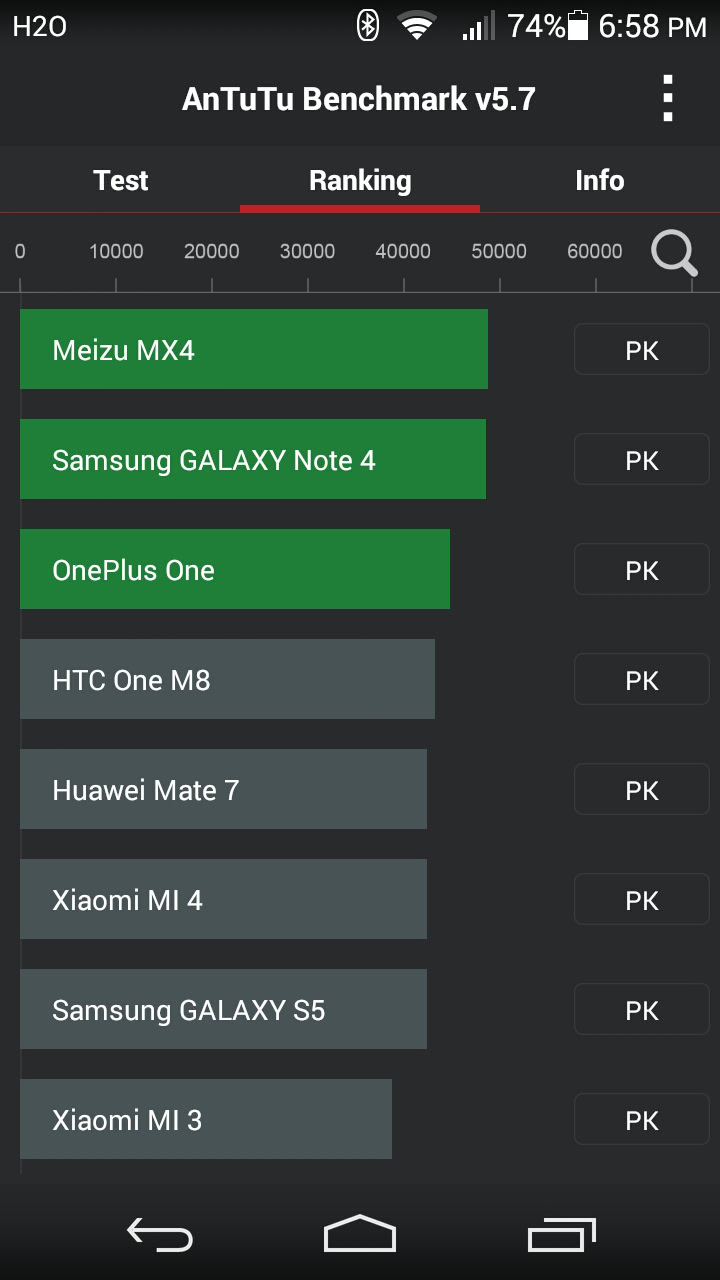The height and width of the screenshot is (1280, 720).
Task: Select the Ranking tab
Action: (360, 180)
